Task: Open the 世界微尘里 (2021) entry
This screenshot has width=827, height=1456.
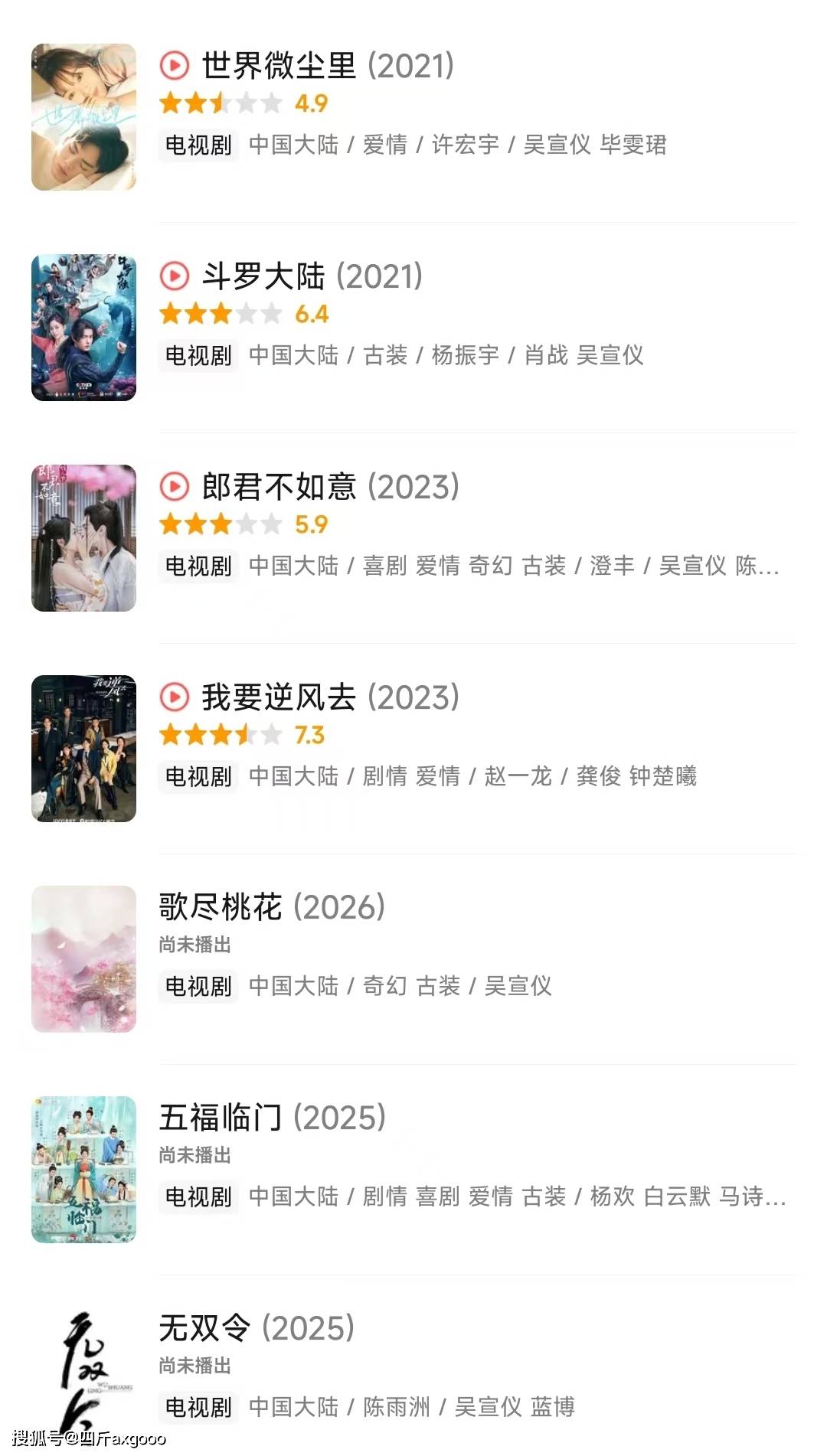Action: pyautogui.click(x=328, y=67)
